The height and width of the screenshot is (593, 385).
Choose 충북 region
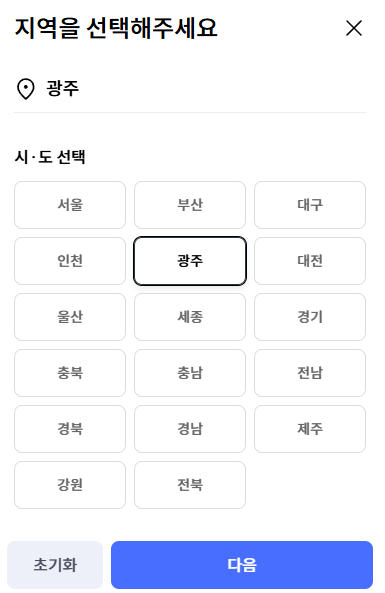click(70, 373)
